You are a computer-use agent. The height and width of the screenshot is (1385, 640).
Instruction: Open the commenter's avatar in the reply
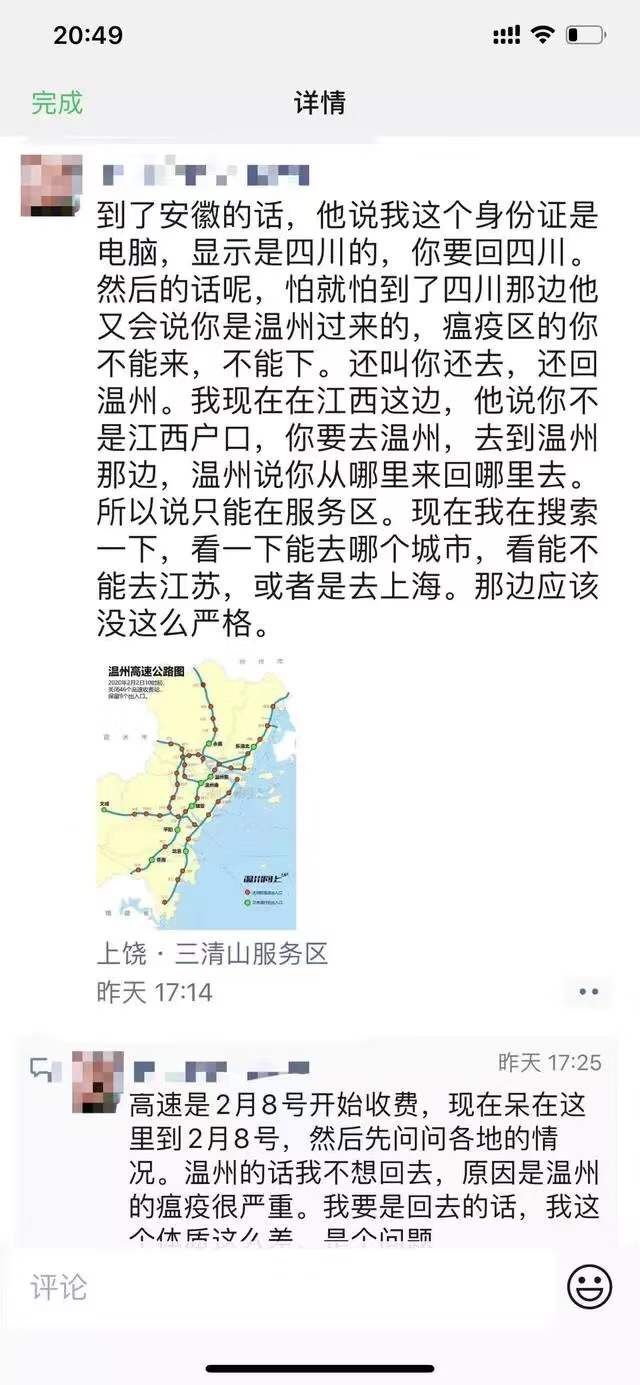[98, 1084]
